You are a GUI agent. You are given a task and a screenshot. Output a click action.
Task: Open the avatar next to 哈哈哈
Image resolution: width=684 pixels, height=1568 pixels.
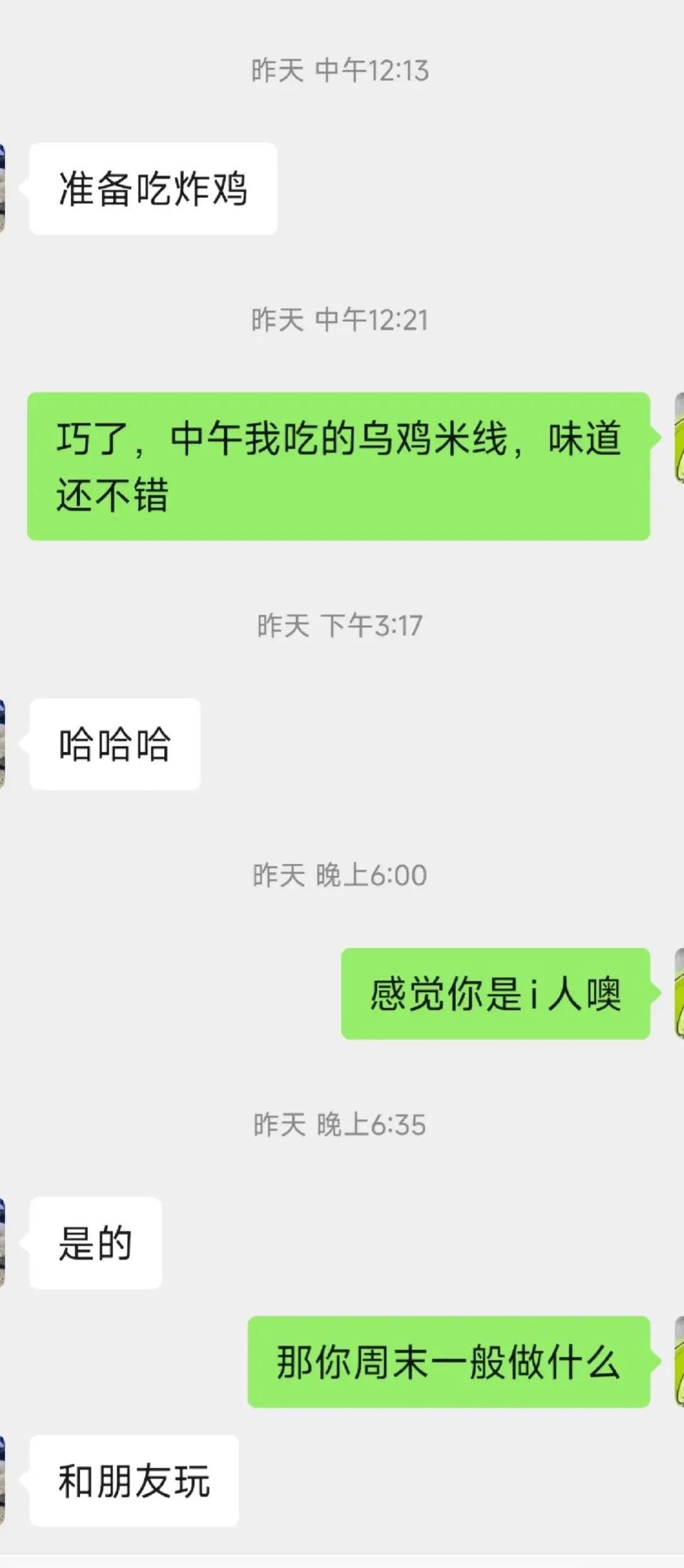[3, 744]
